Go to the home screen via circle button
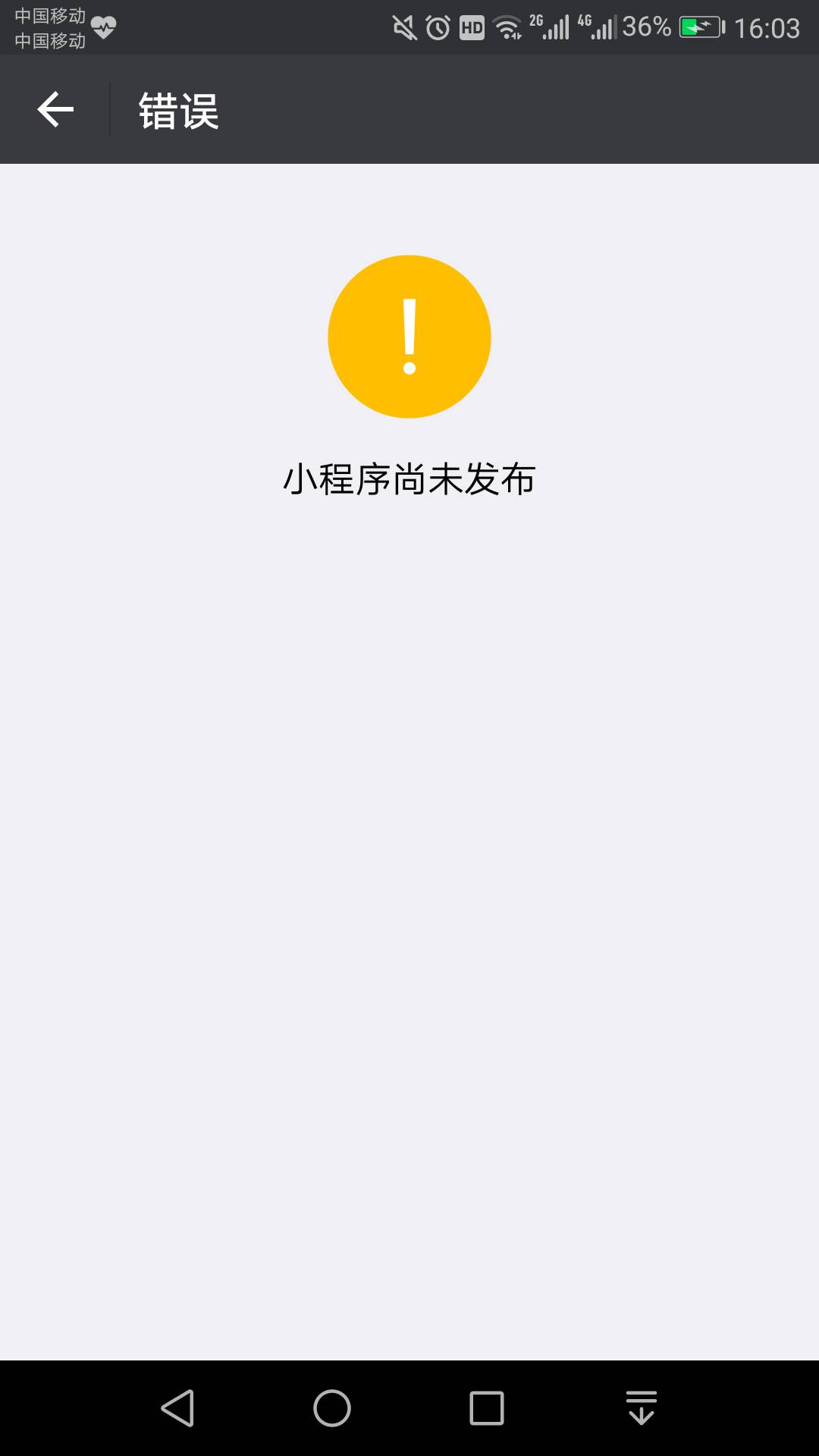Viewport: 819px width, 1456px height. pyautogui.click(x=332, y=1408)
